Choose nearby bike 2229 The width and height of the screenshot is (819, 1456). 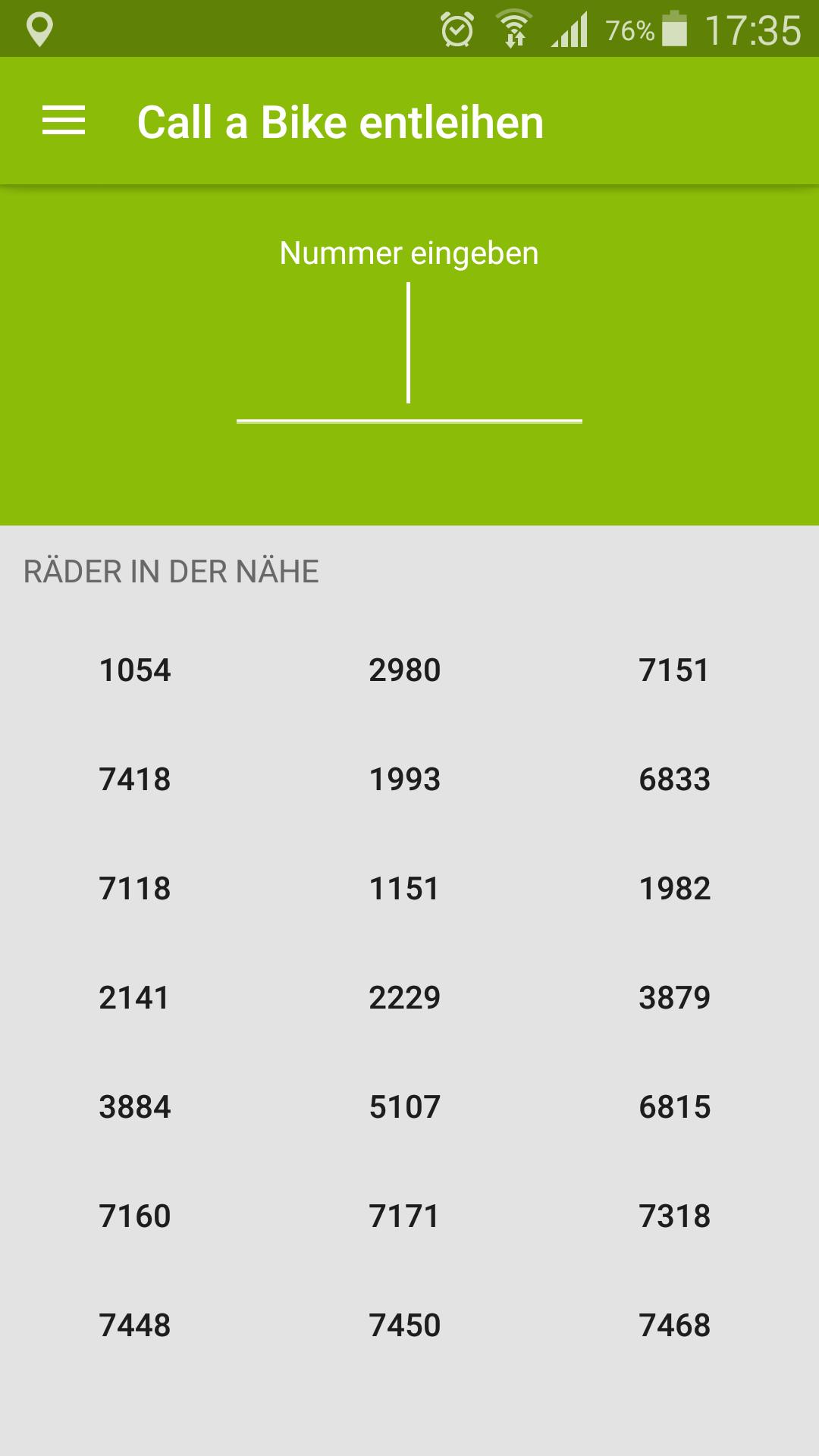pos(405,998)
